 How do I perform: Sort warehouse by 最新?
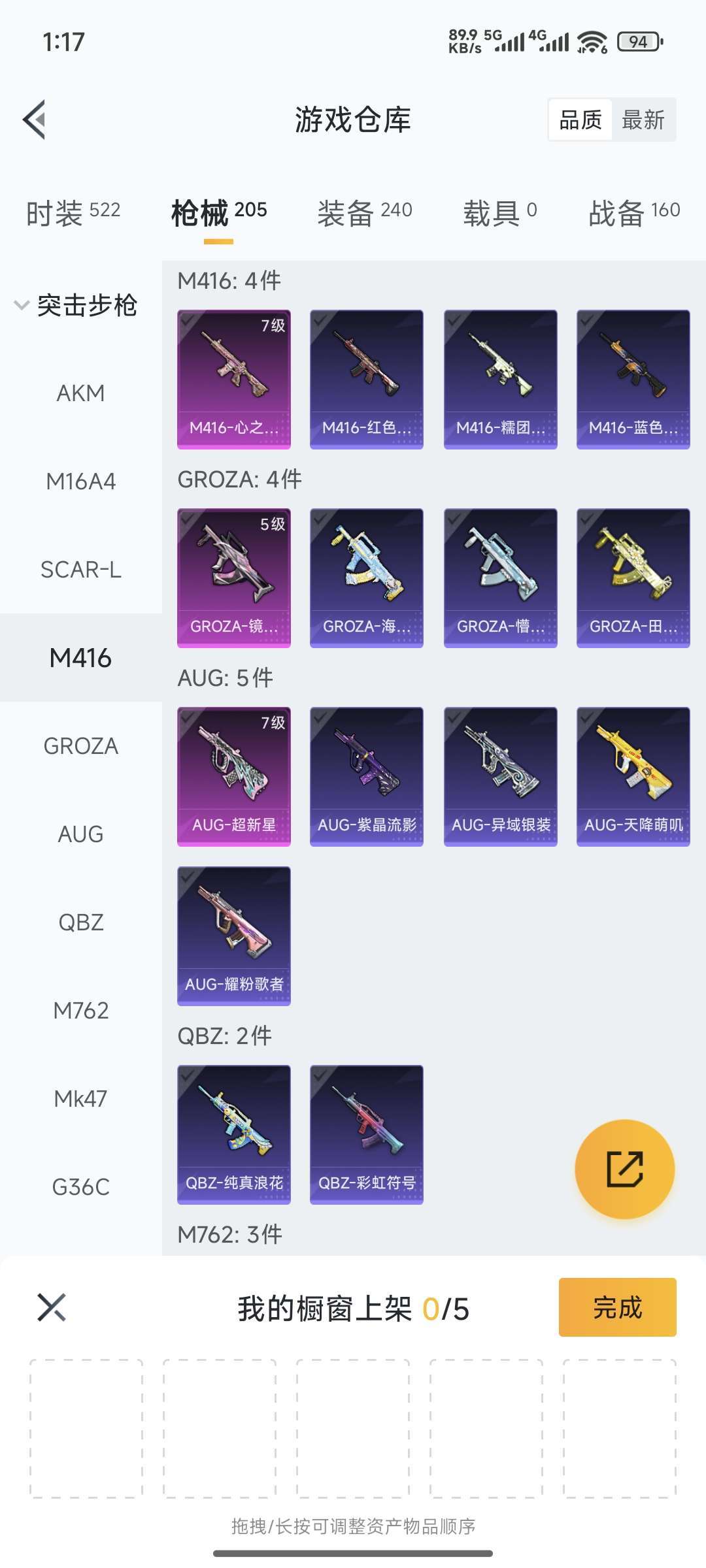(643, 120)
